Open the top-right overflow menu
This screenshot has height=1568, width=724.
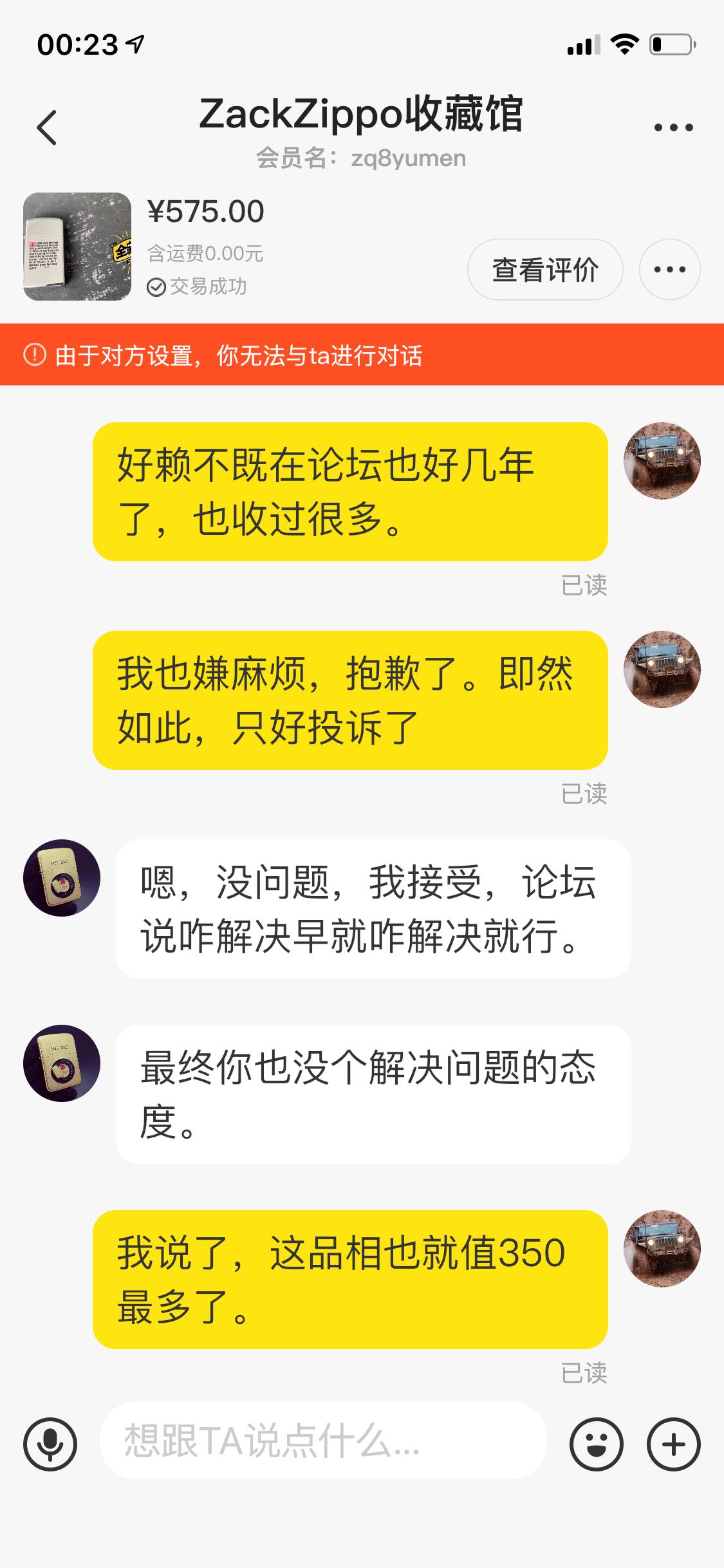(673, 127)
